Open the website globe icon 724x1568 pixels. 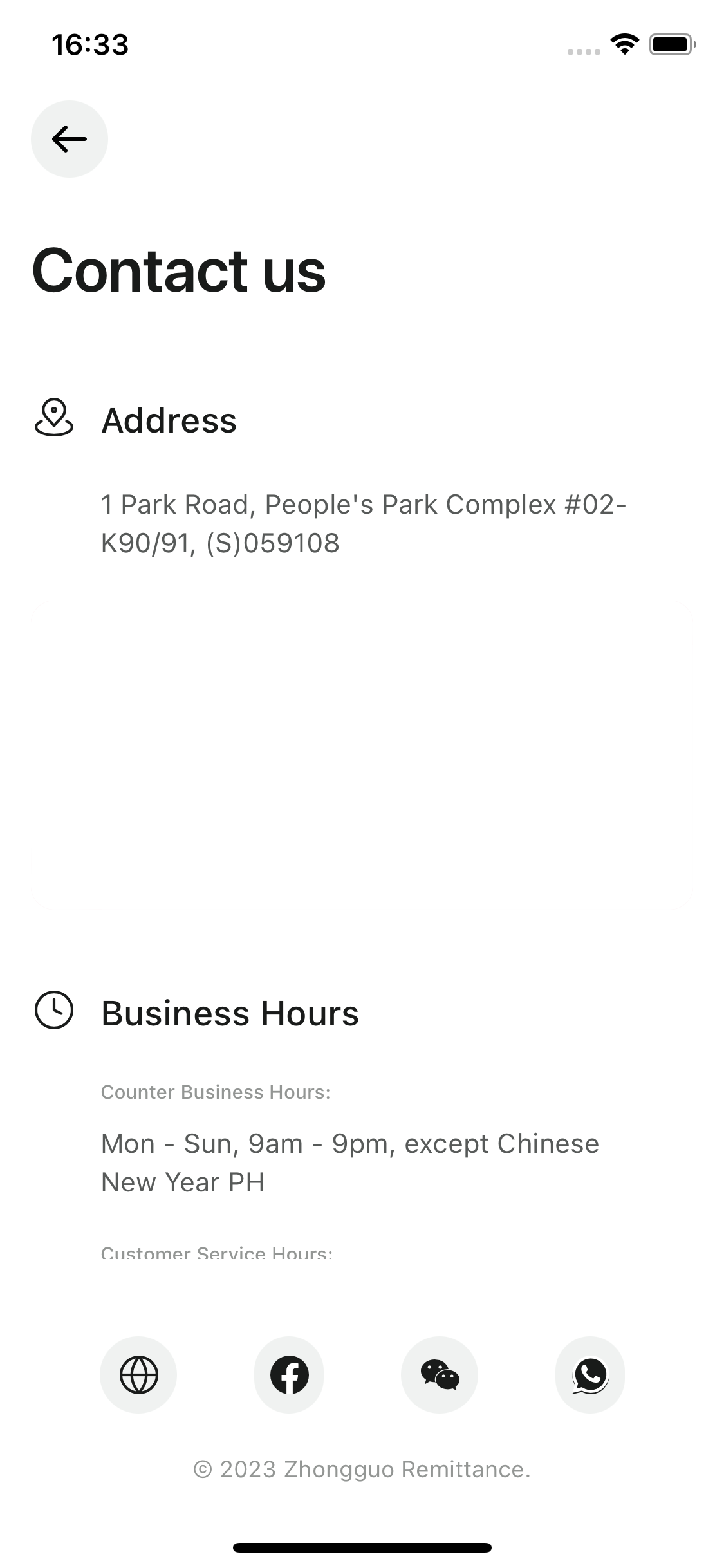138,1374
